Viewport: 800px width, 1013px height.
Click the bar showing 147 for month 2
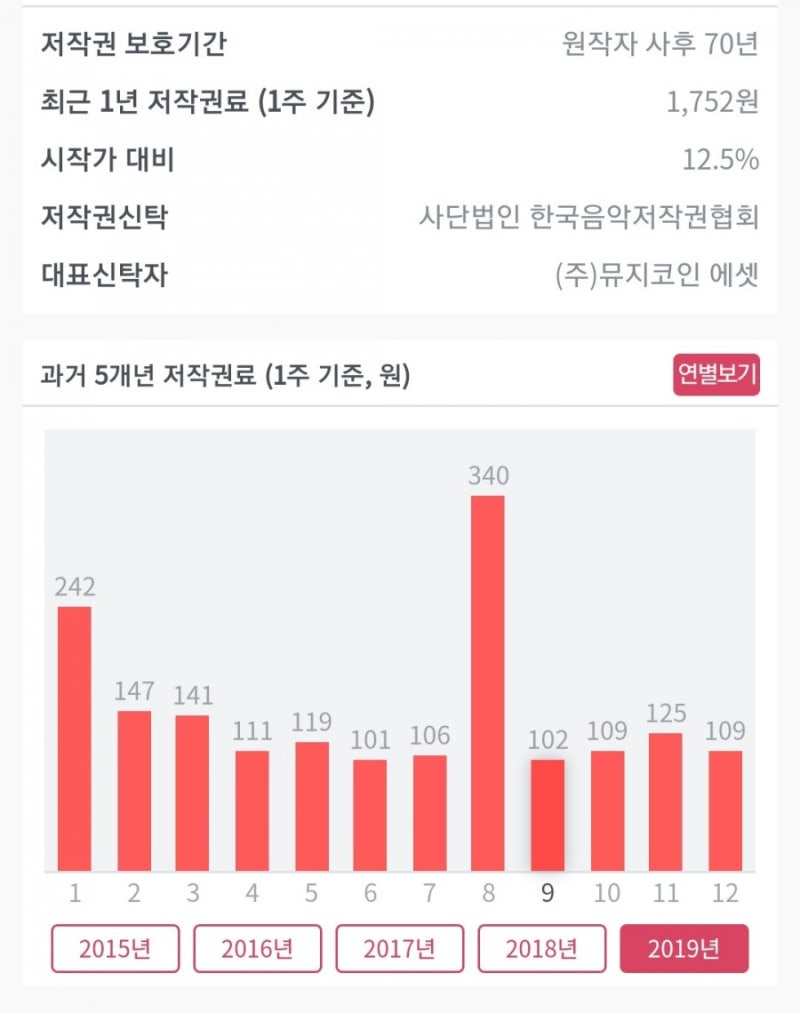pyautogui.click(x=134, y=790)
